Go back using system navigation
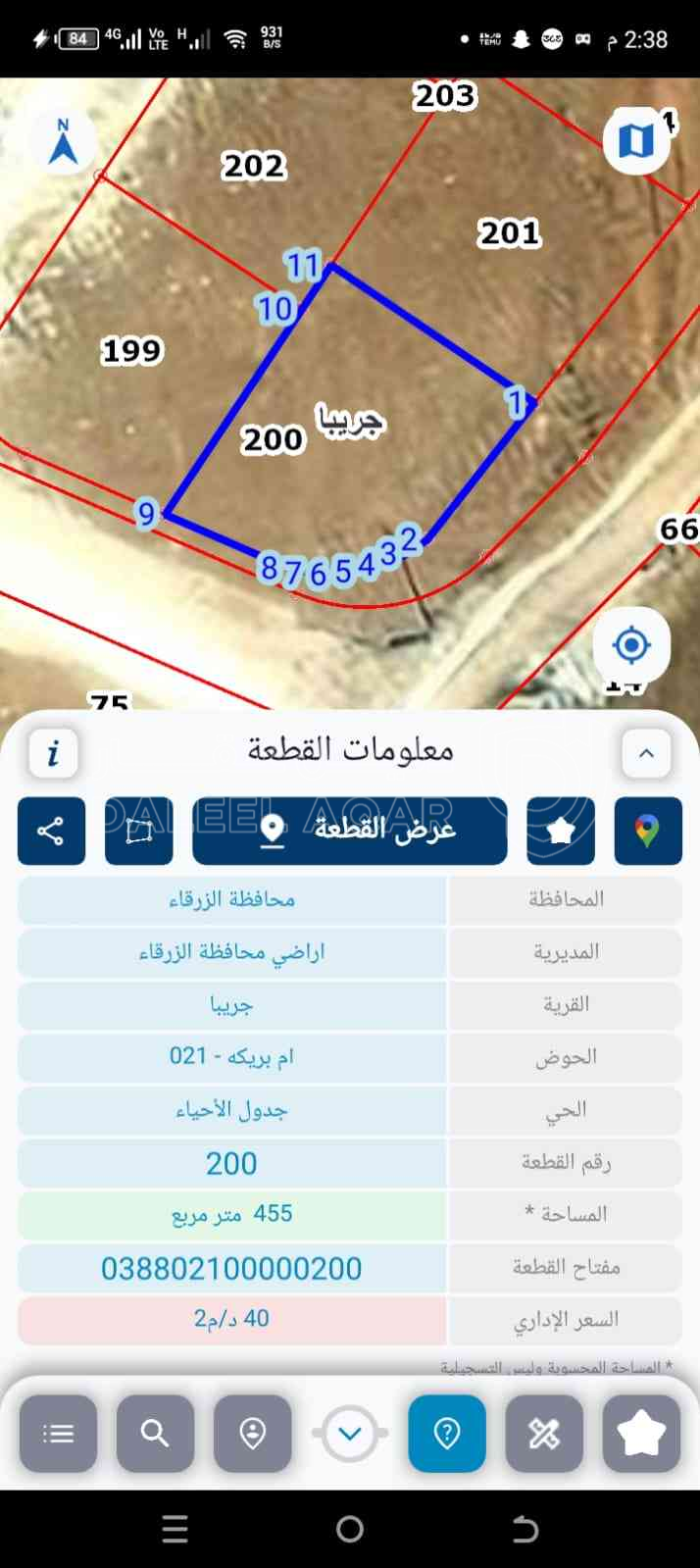This screenshot has width=700, height=1568. pyautogui.click(x=525, y=1529)
